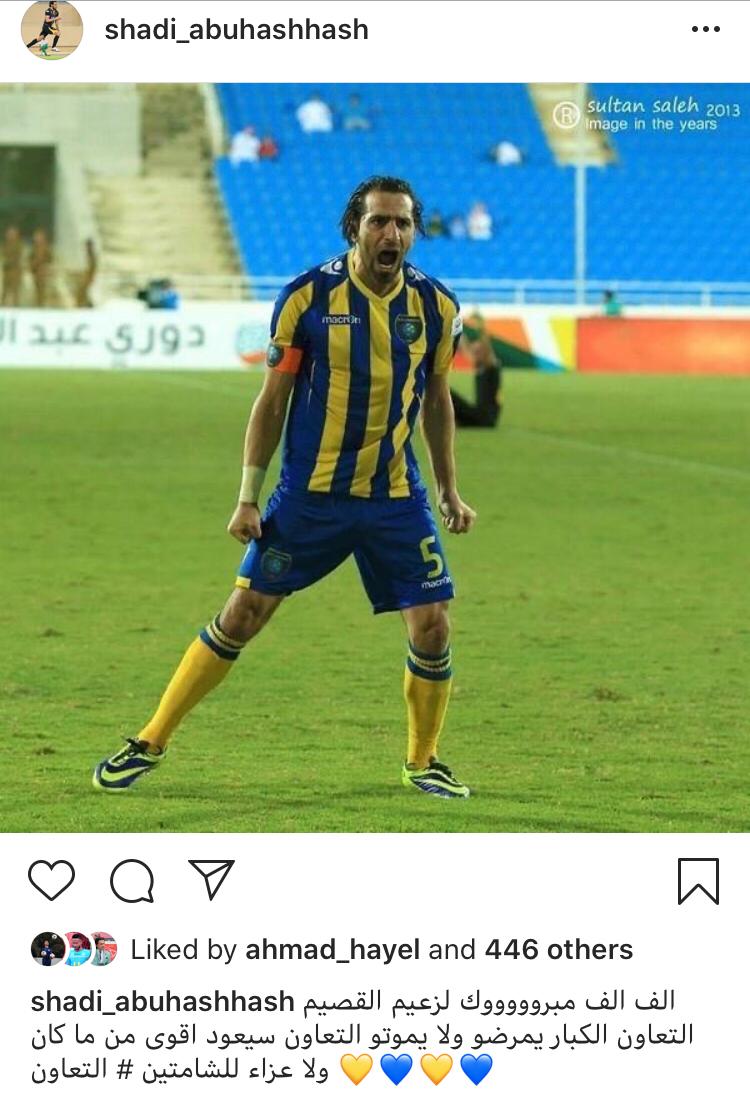750x1093 pixels.
Task: Tap the profile picture in the post header
Action: coord(52,30)
